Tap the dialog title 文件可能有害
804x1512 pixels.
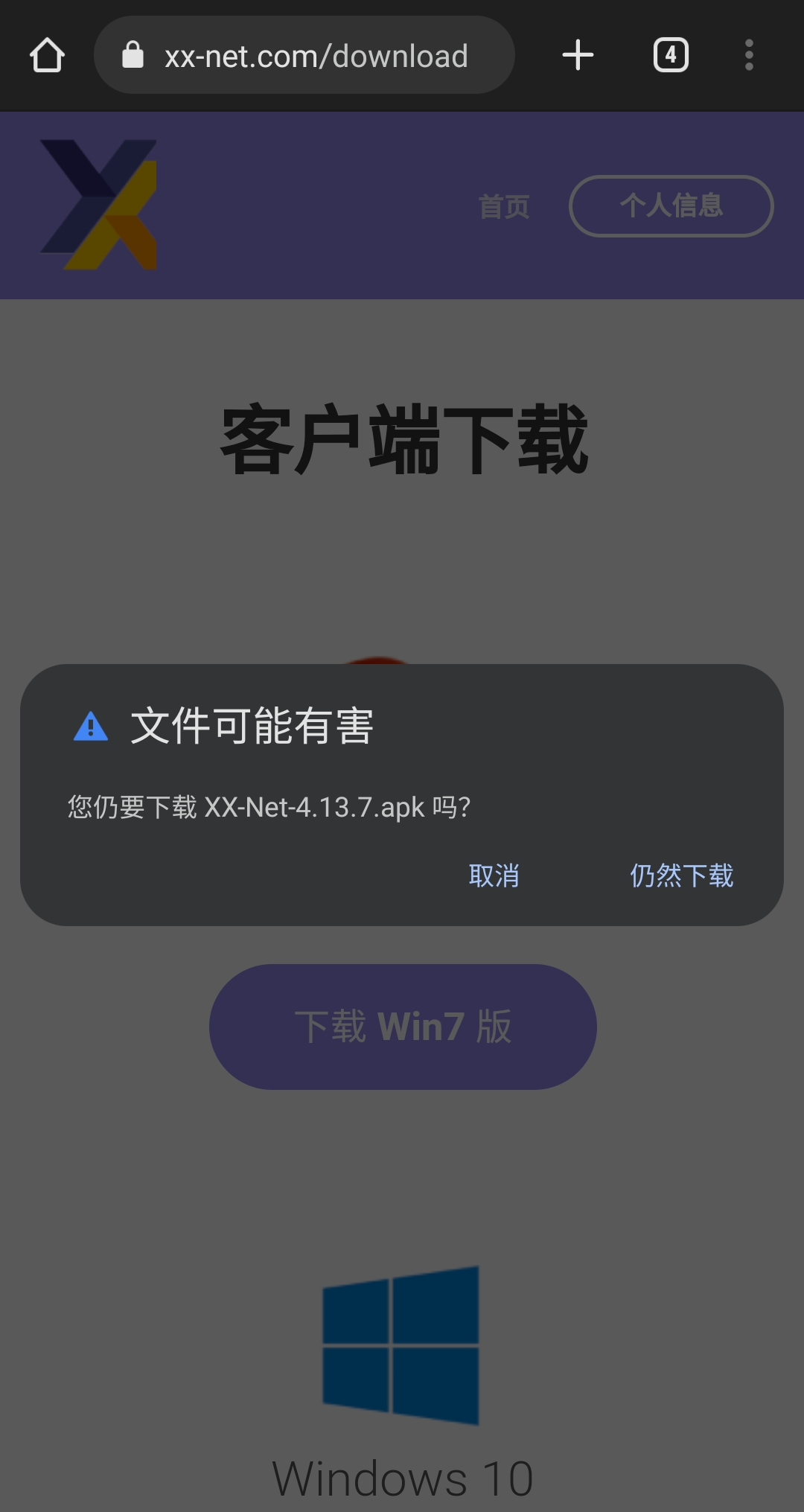253,727
